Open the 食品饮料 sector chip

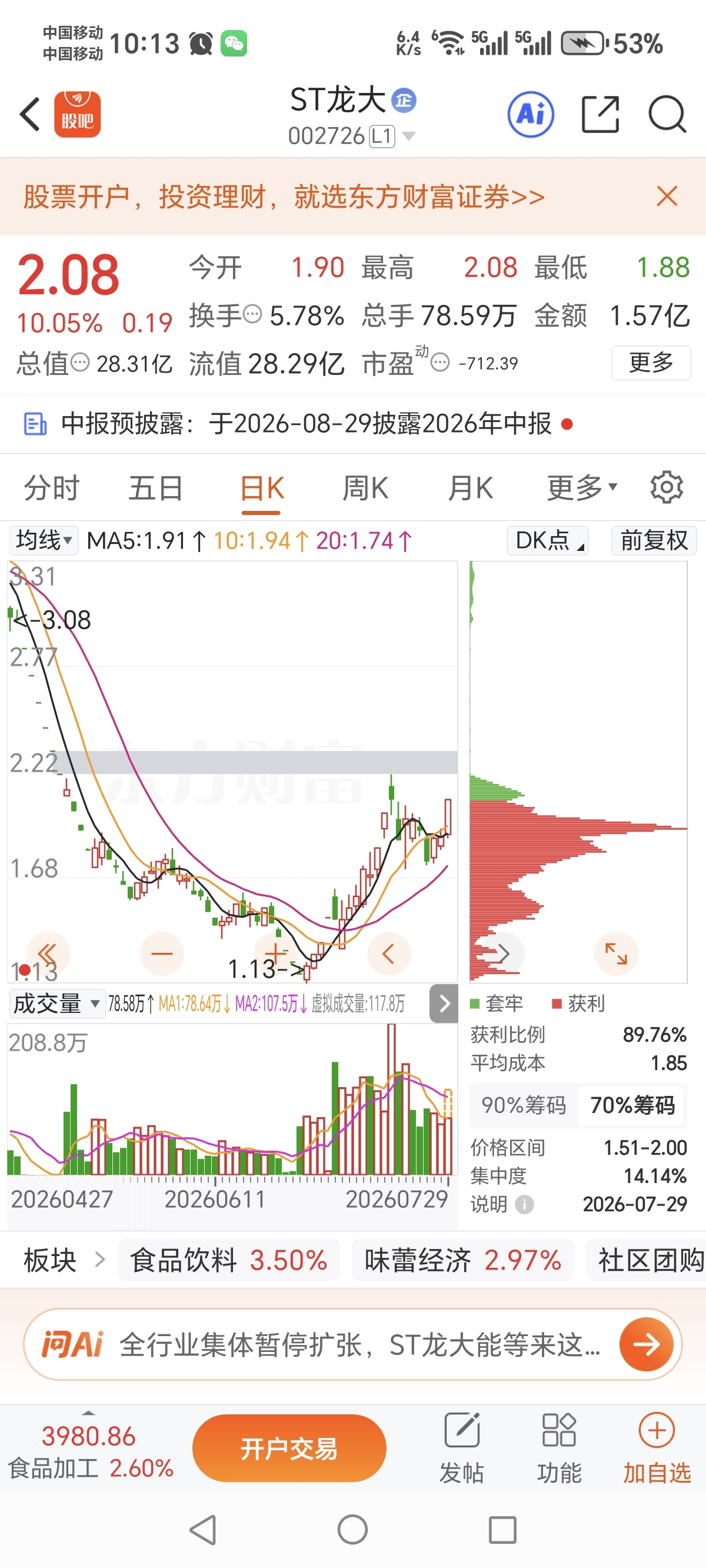(229, 1260)
